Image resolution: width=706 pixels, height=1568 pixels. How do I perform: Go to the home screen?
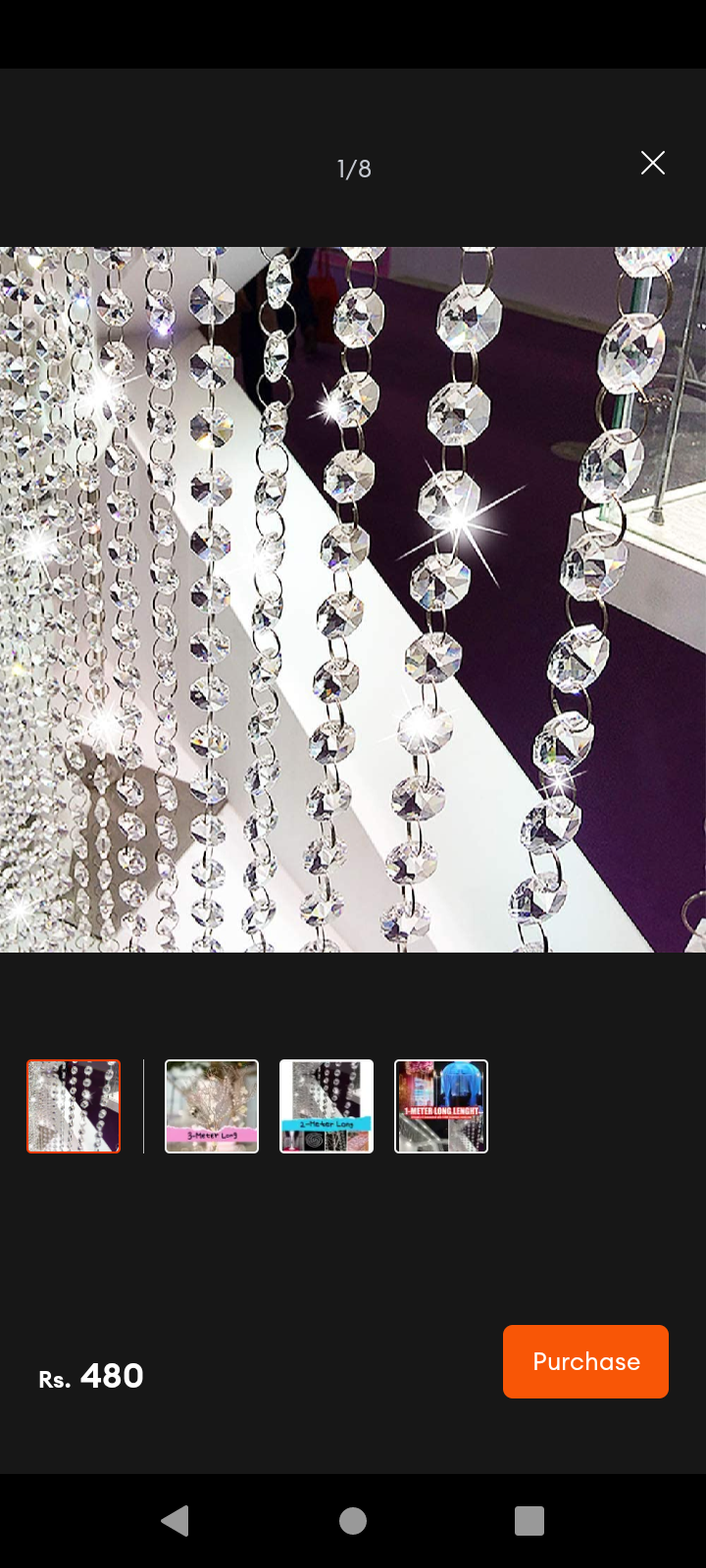point(353,1520)
